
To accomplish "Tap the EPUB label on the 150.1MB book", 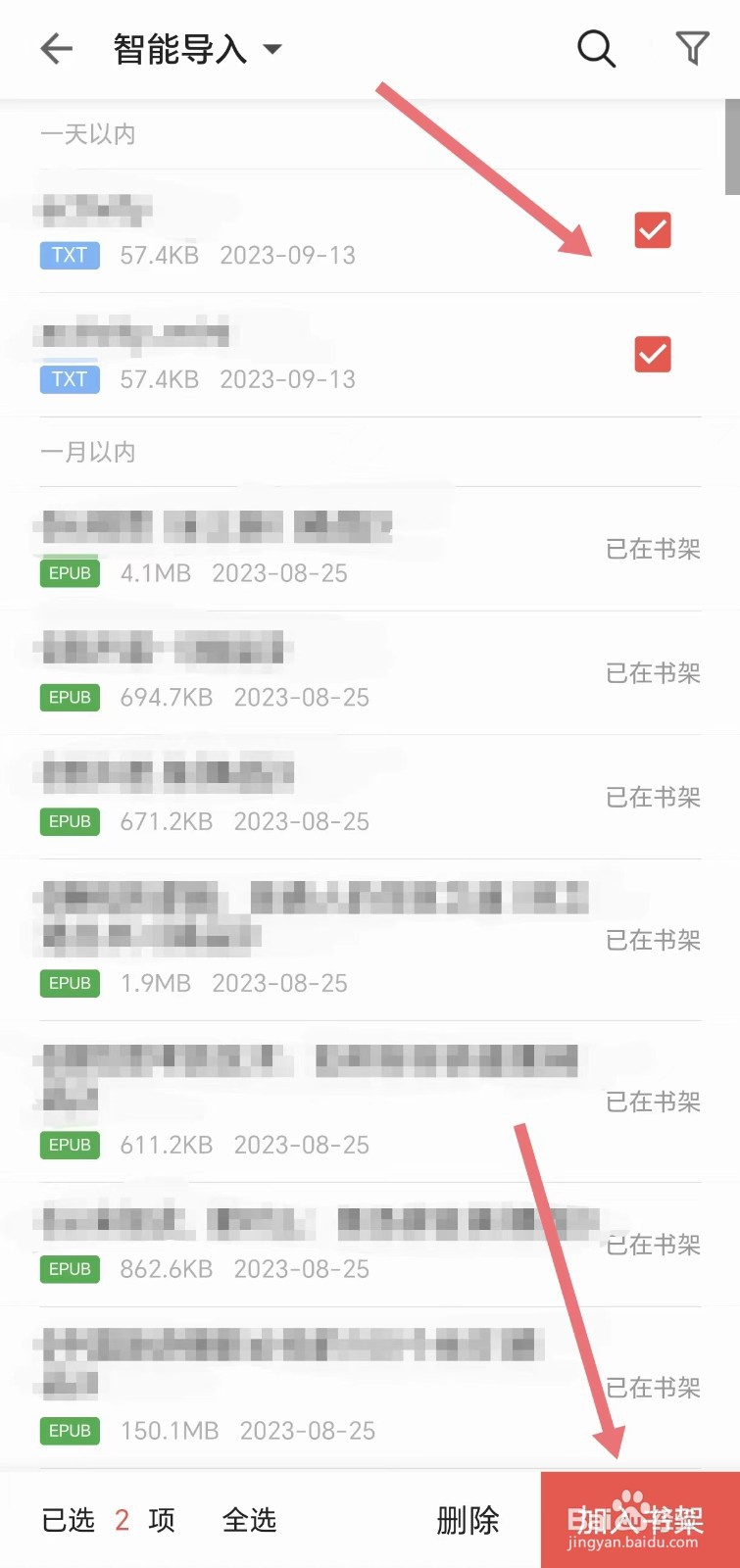I will [69, 1430].
